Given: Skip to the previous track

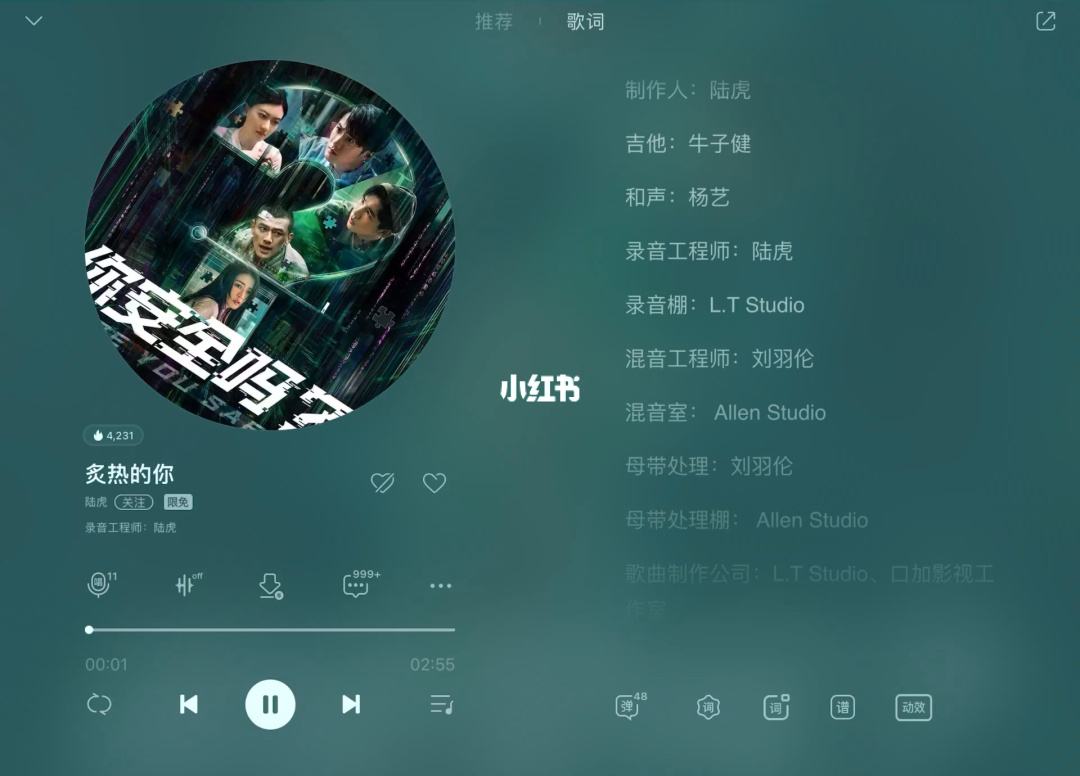Looking at the screenshot, I should pyautogui.click(x=188, y=705).
